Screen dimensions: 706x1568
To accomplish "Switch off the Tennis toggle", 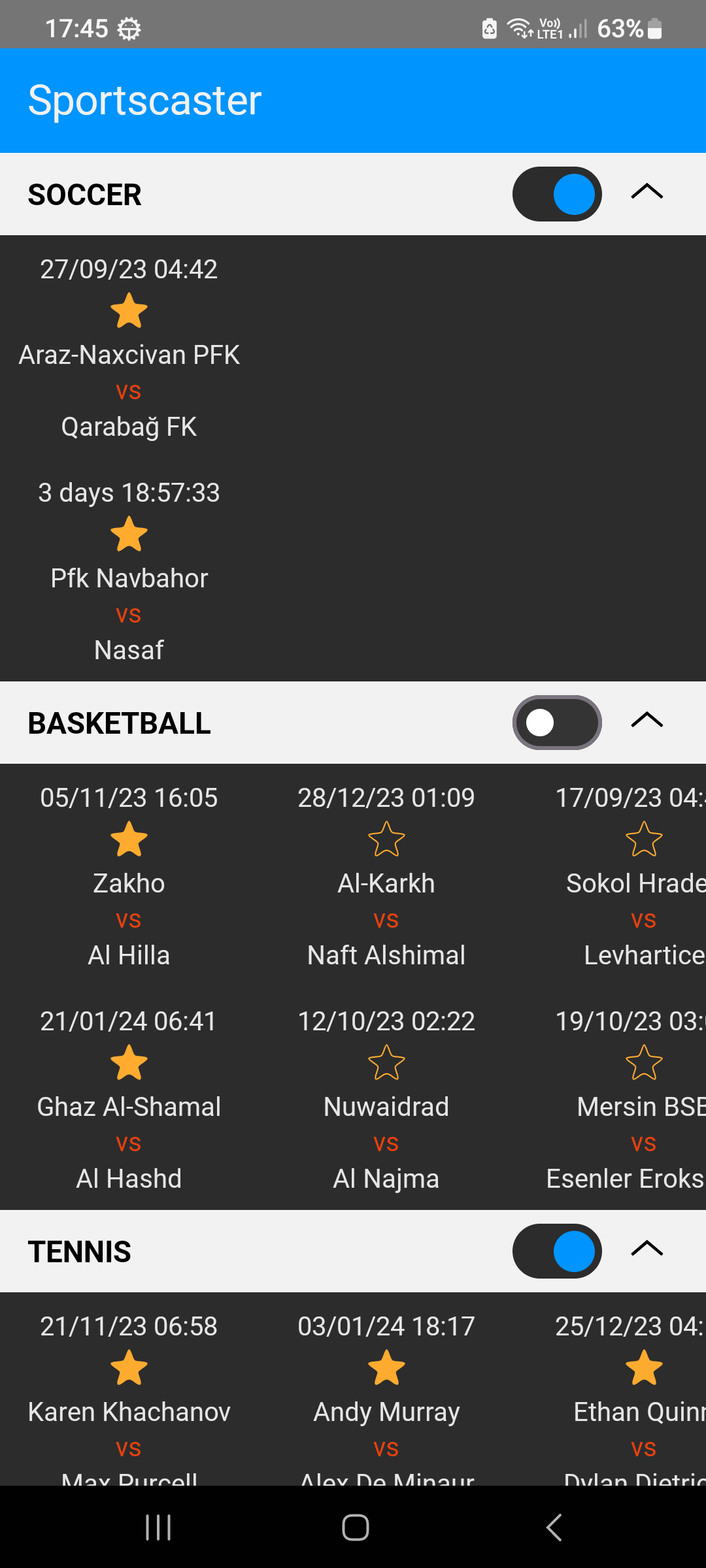I will [x=557, y=1251].
